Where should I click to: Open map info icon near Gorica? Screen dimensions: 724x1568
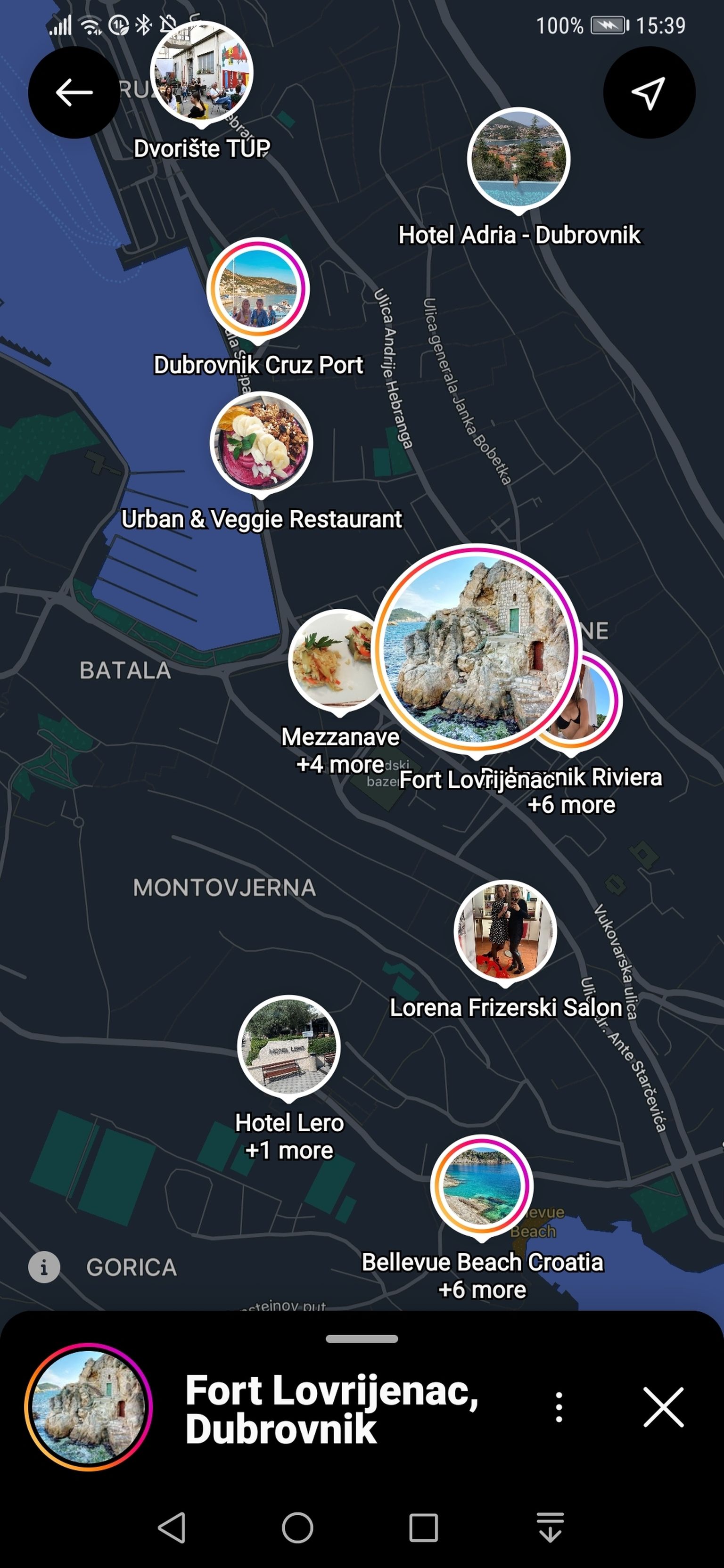(44, 1267)
